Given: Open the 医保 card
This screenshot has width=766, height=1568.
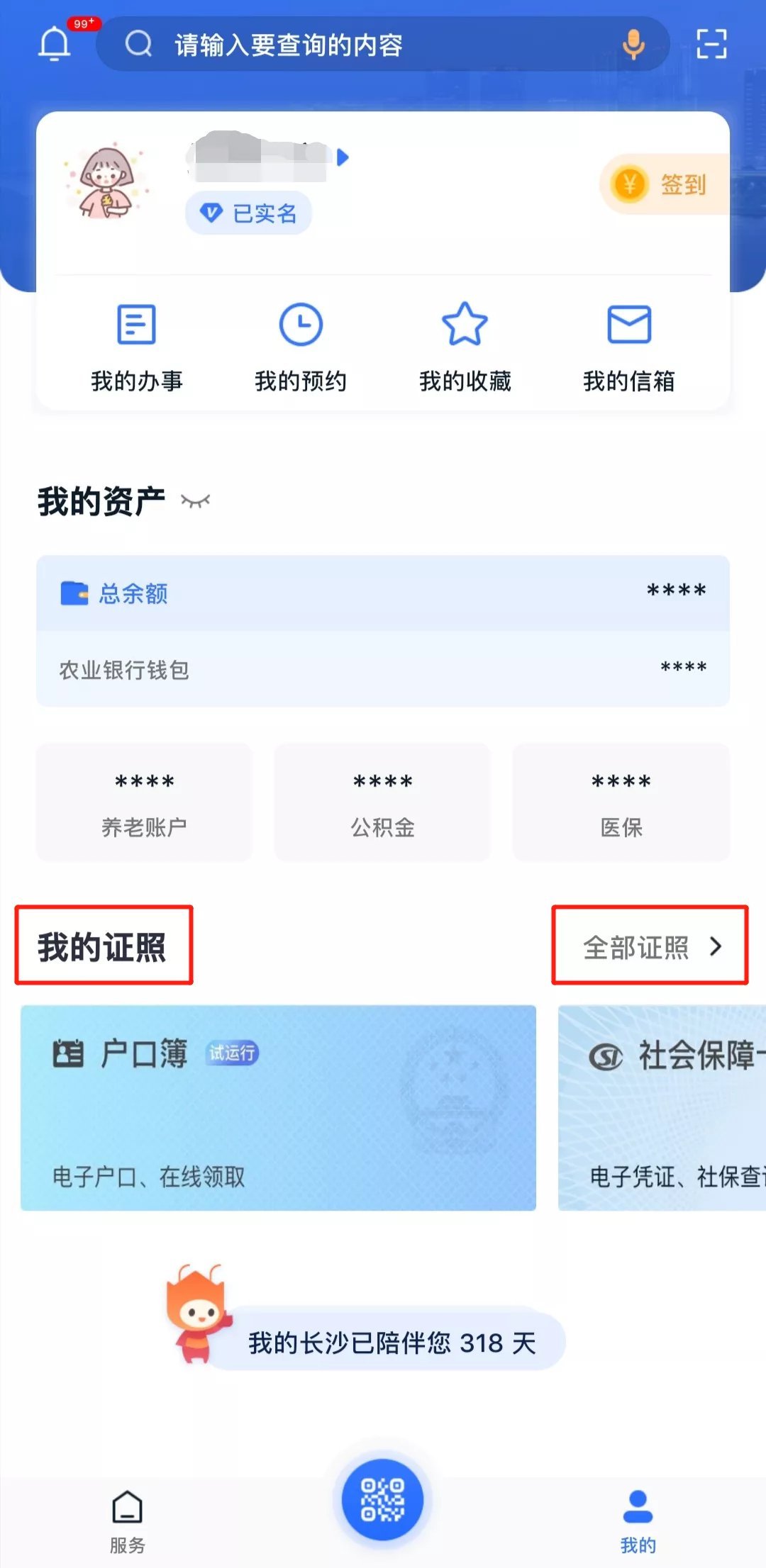Looking at the screenshot, I should [x=621, y=802].
